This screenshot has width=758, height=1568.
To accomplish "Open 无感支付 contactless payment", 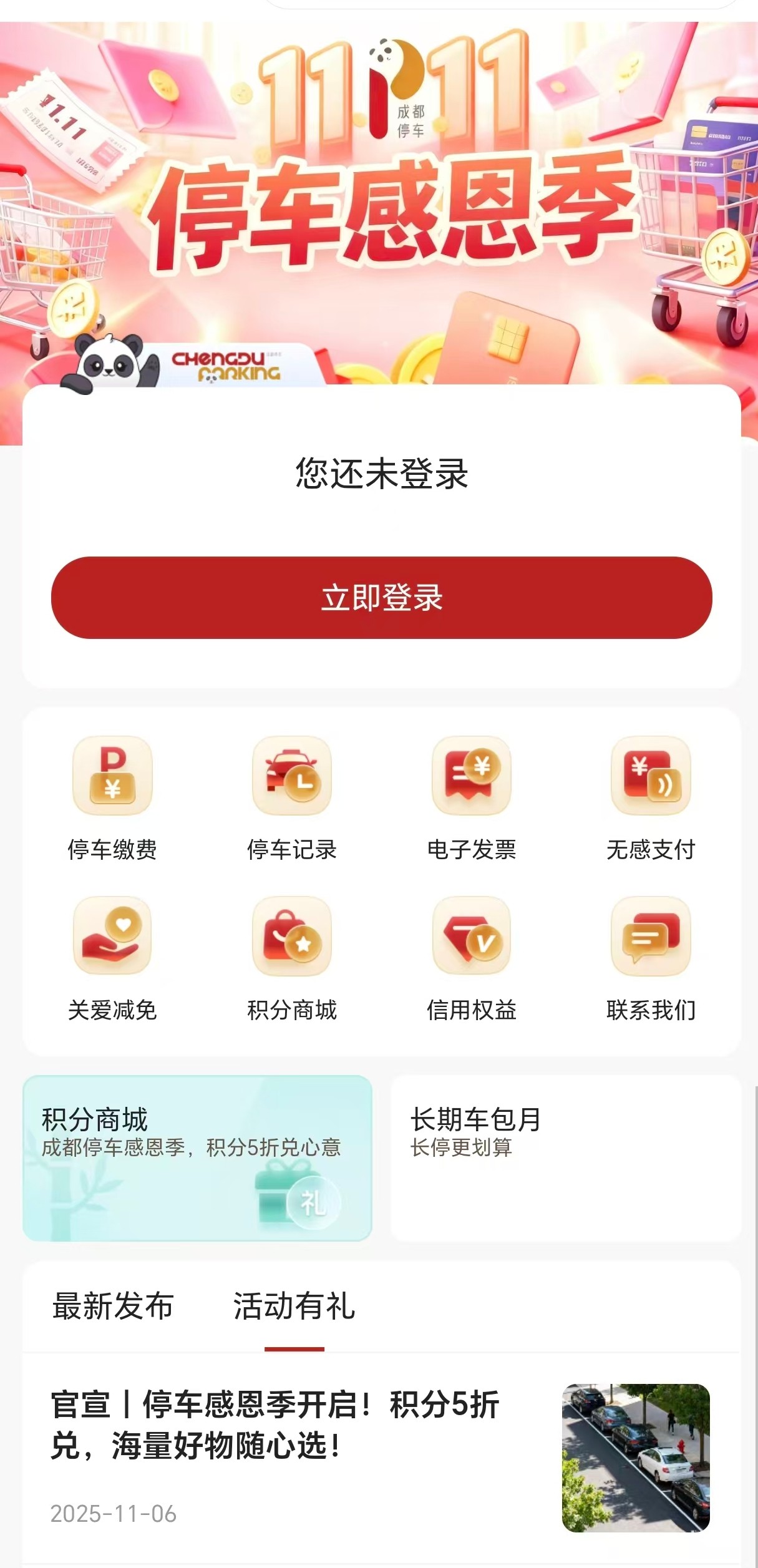I will [x=651, y=776].
